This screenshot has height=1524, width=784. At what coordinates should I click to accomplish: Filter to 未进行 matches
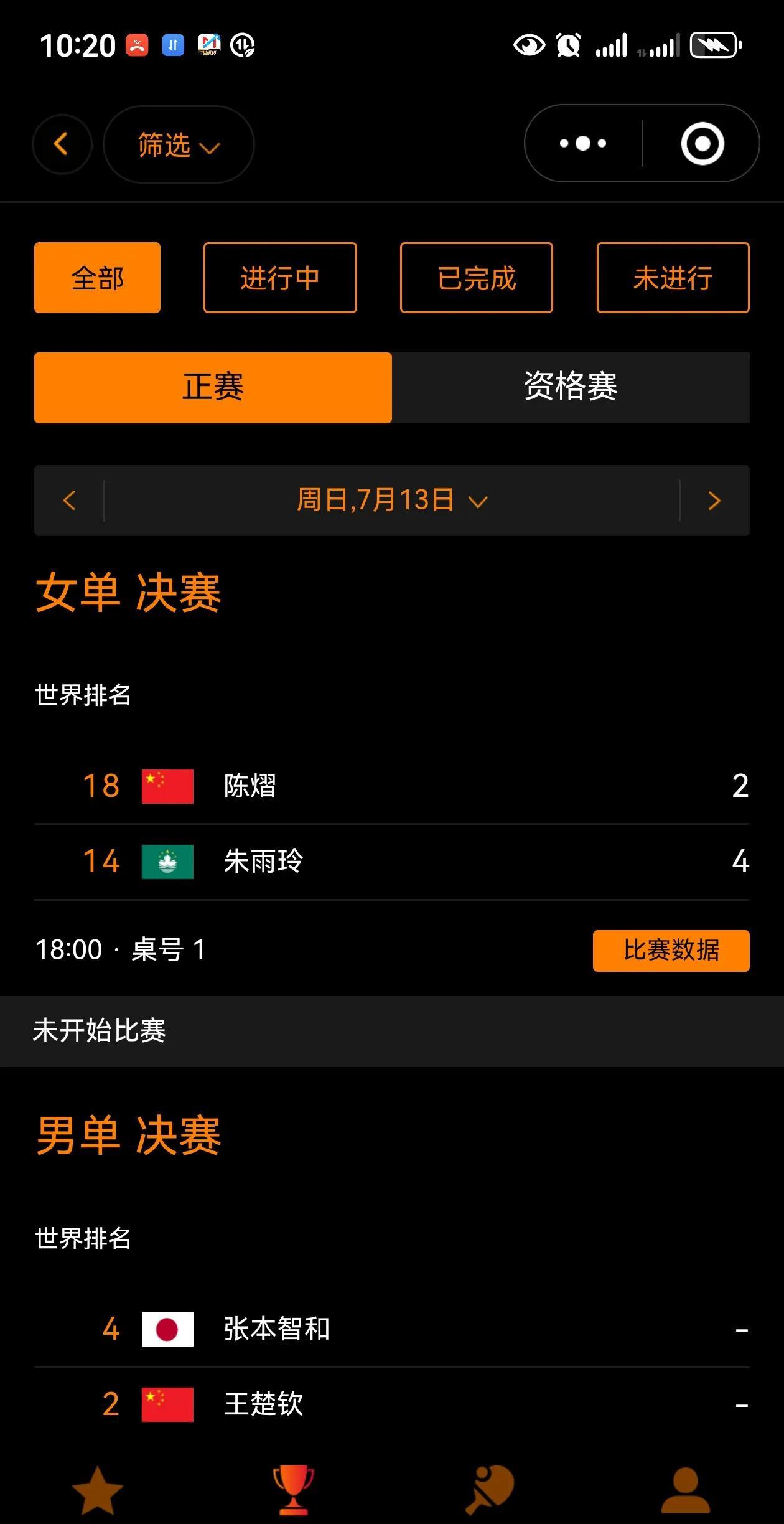pos(673,278)
